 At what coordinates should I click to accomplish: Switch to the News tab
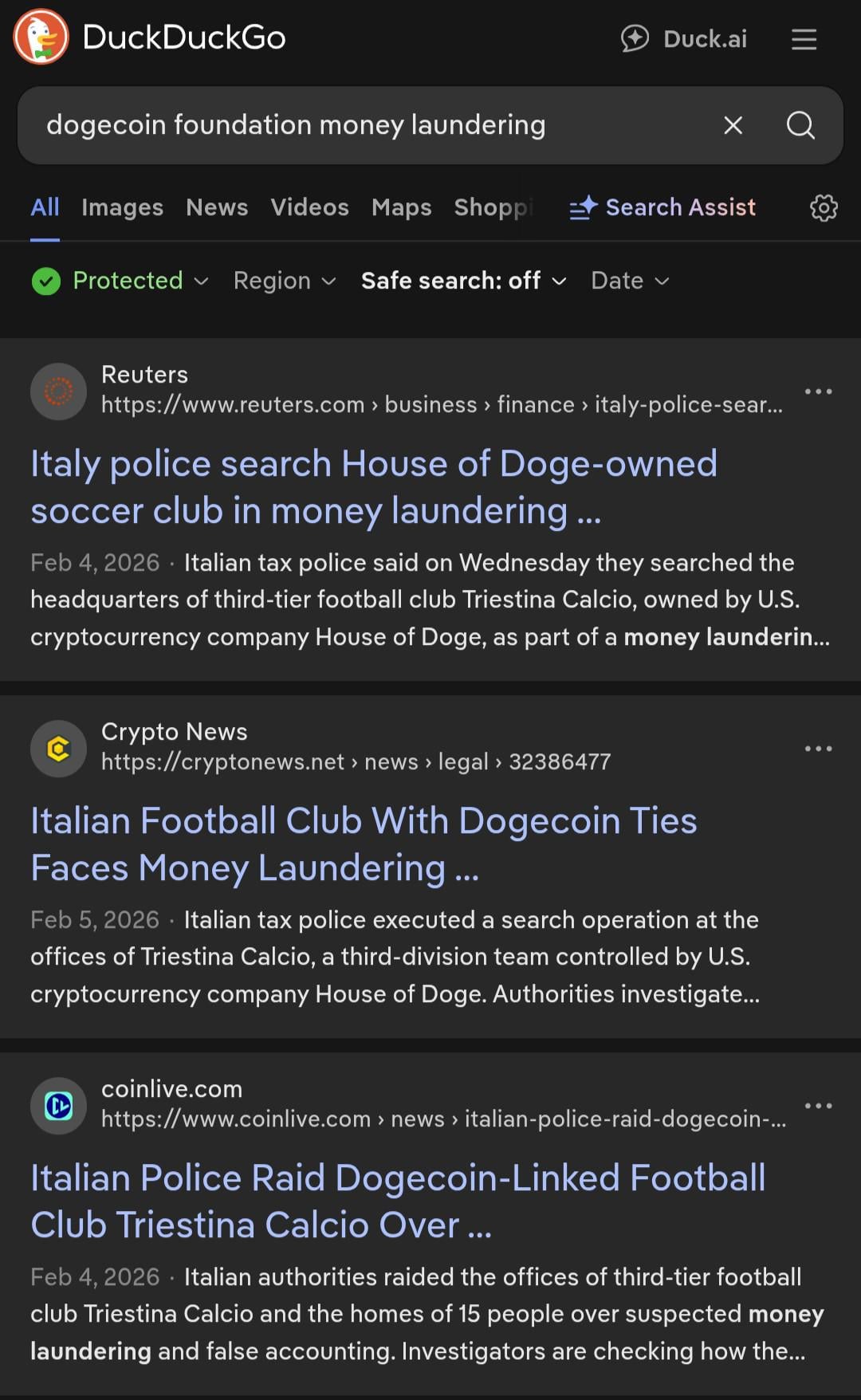(x=217, y=207)
